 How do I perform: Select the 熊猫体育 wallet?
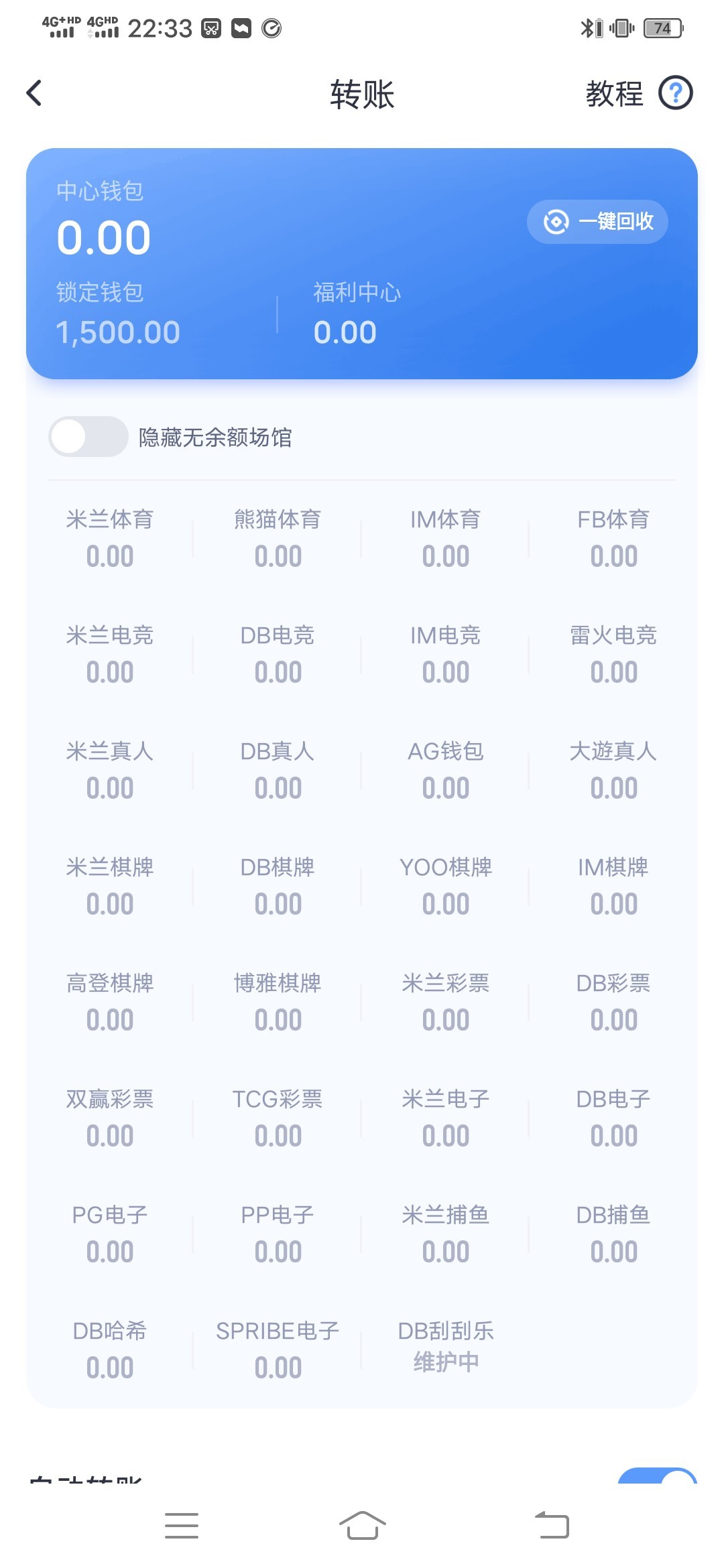click(x=278, y=538)
